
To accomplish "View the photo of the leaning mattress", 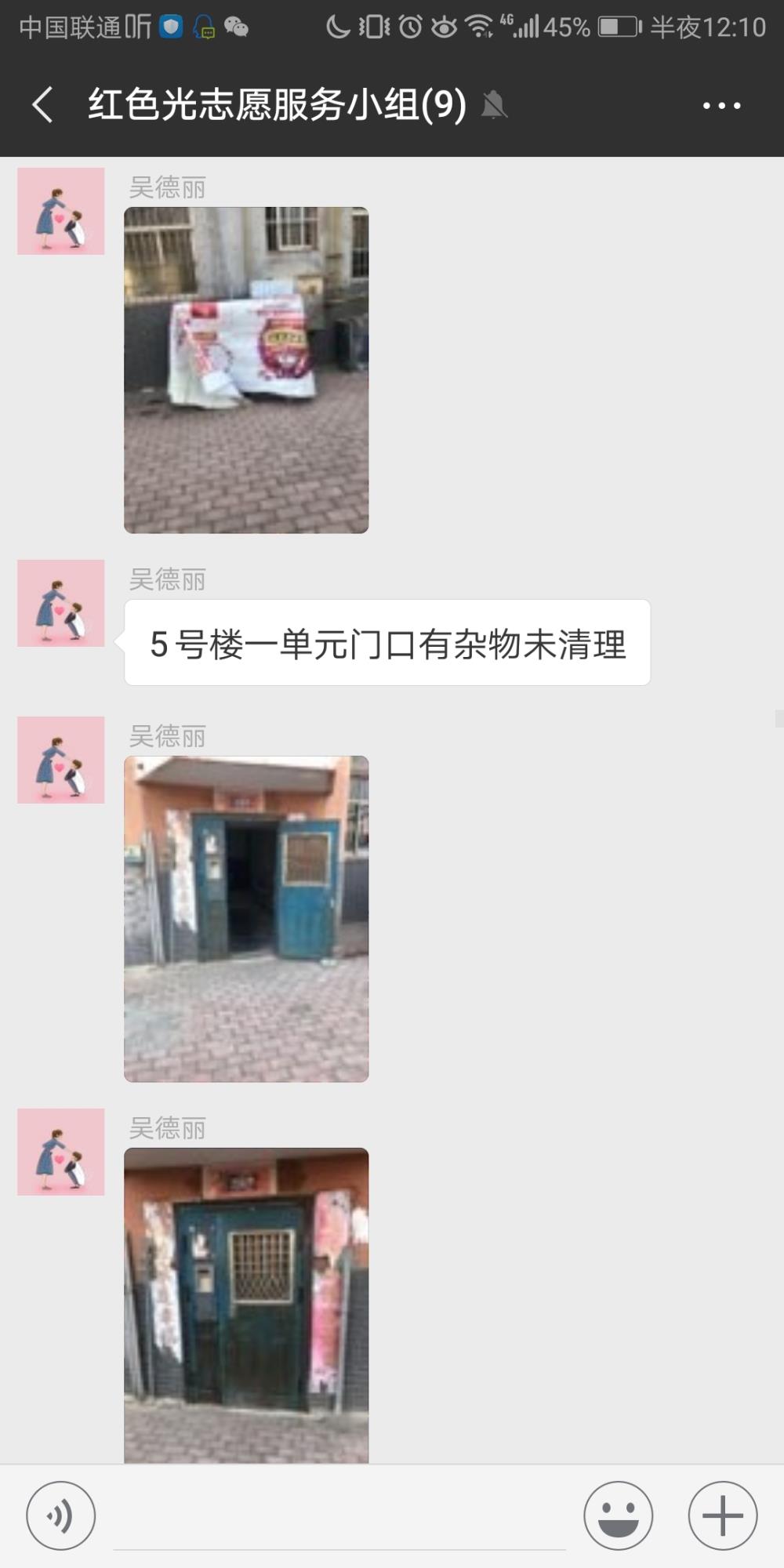I will coord(246,370).
